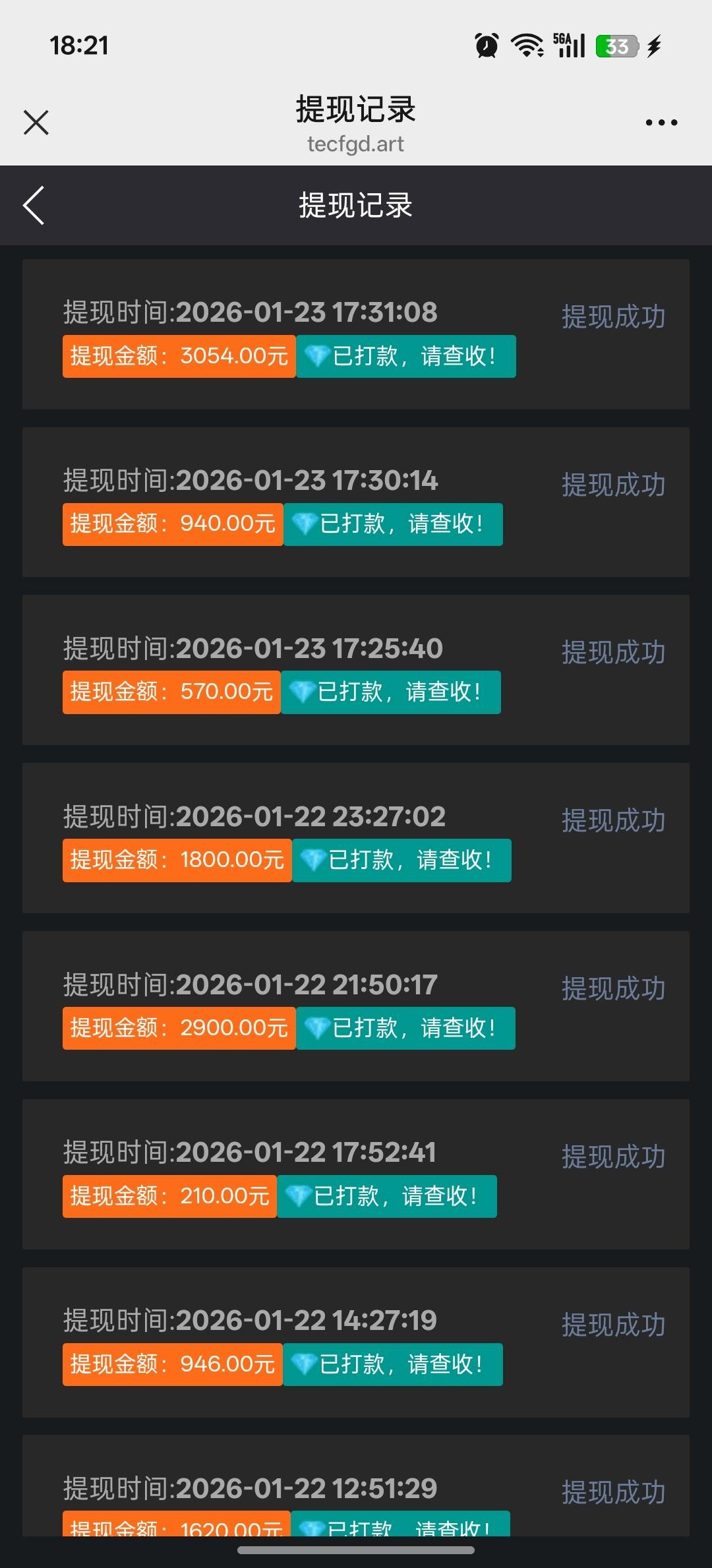The height and width of the screenshot is (1568, 712).
Task: Tap the tecfgd.art site label
Action: (356, 144)
